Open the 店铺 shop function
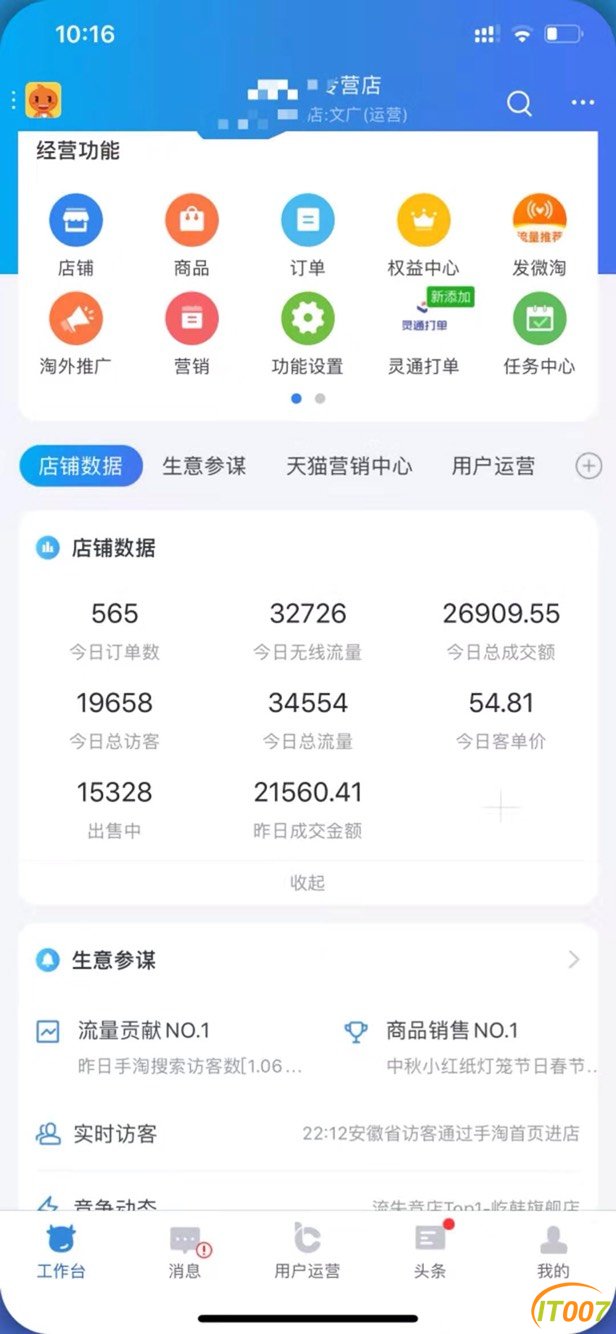This screenshot has height=1334, width=616. [x=76, y=236]
